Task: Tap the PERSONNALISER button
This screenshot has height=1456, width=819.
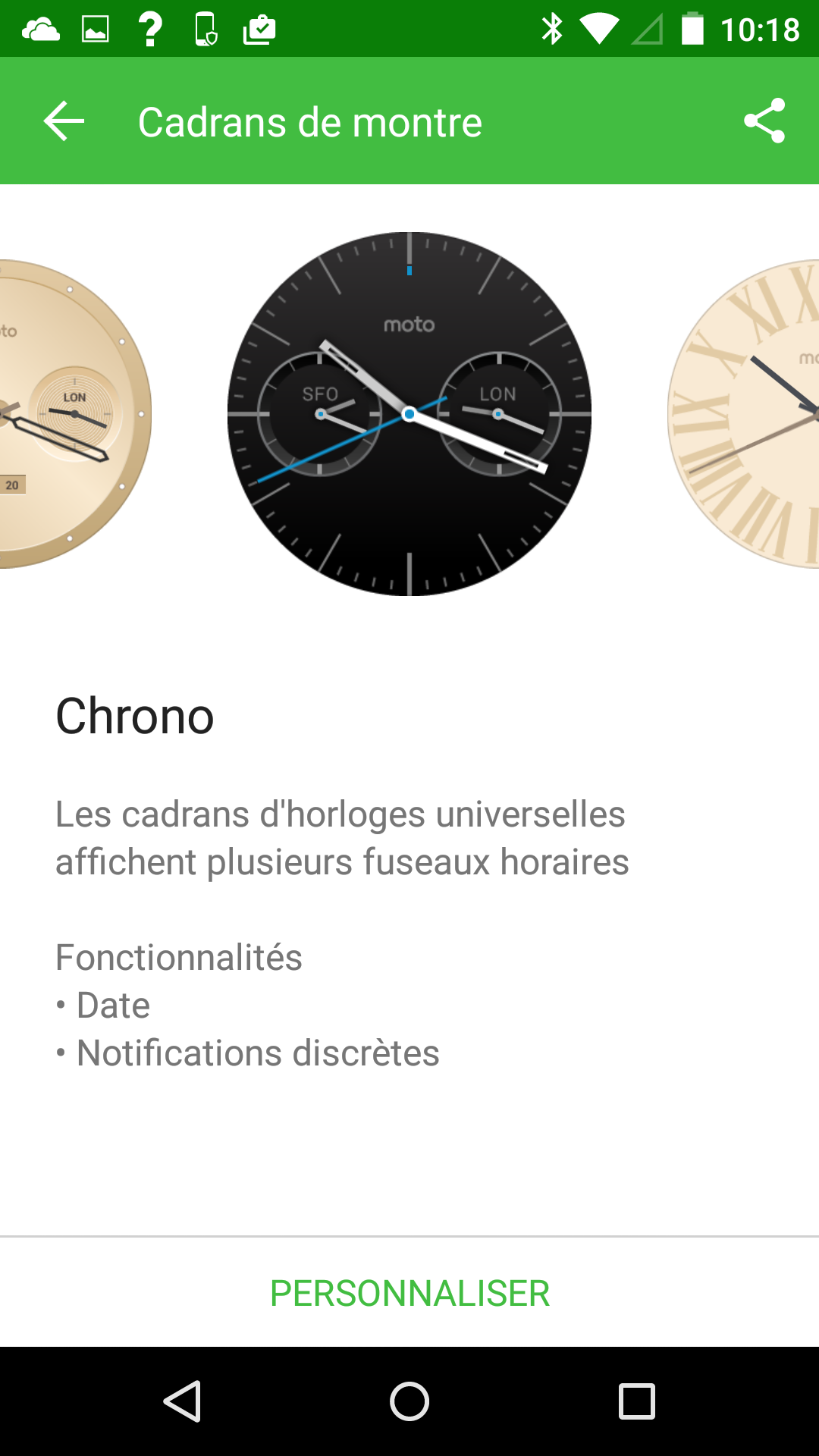Action: pyautogui.click(x=409, y=1293)
